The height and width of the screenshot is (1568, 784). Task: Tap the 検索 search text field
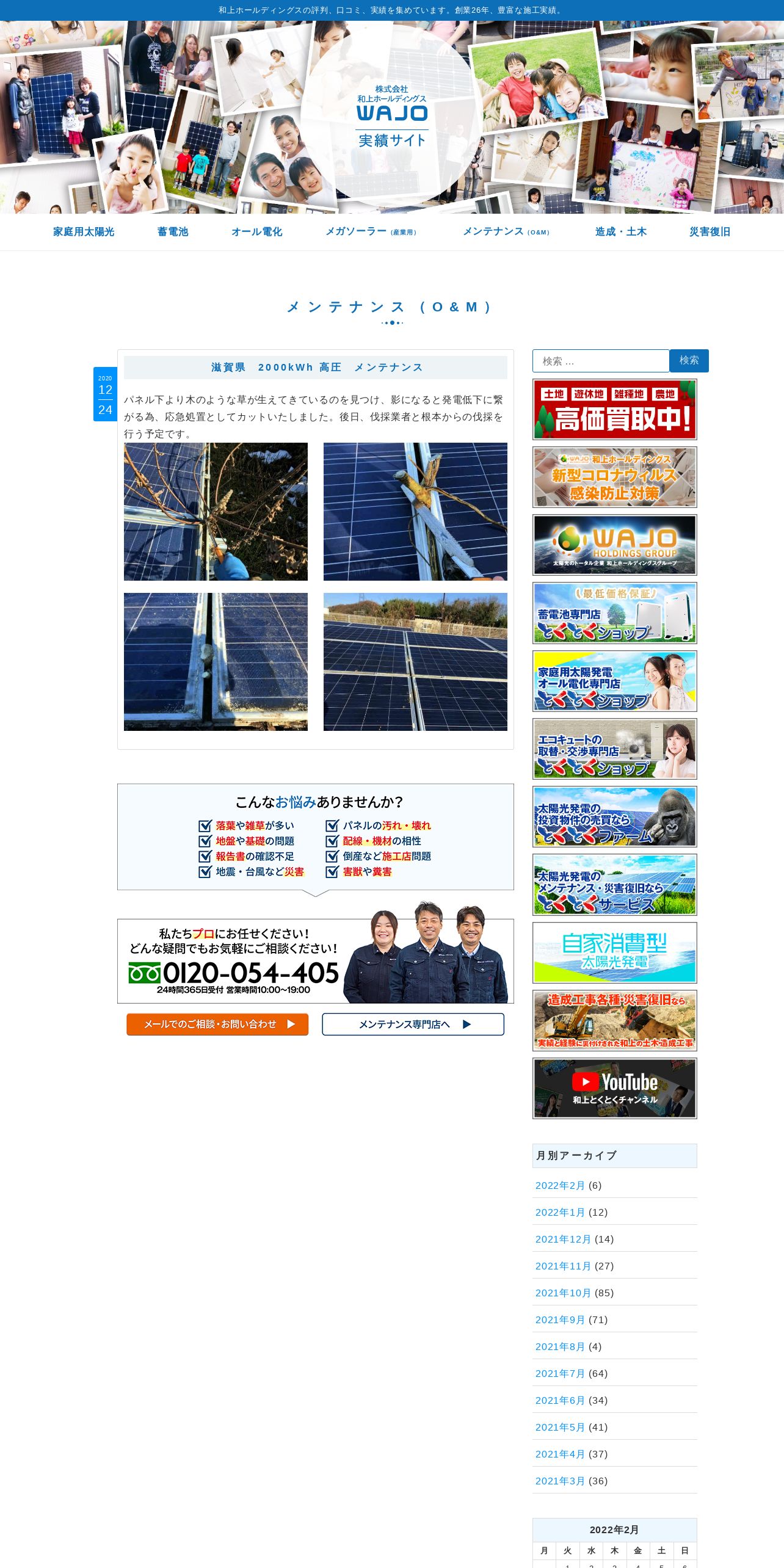coord(601,361)
